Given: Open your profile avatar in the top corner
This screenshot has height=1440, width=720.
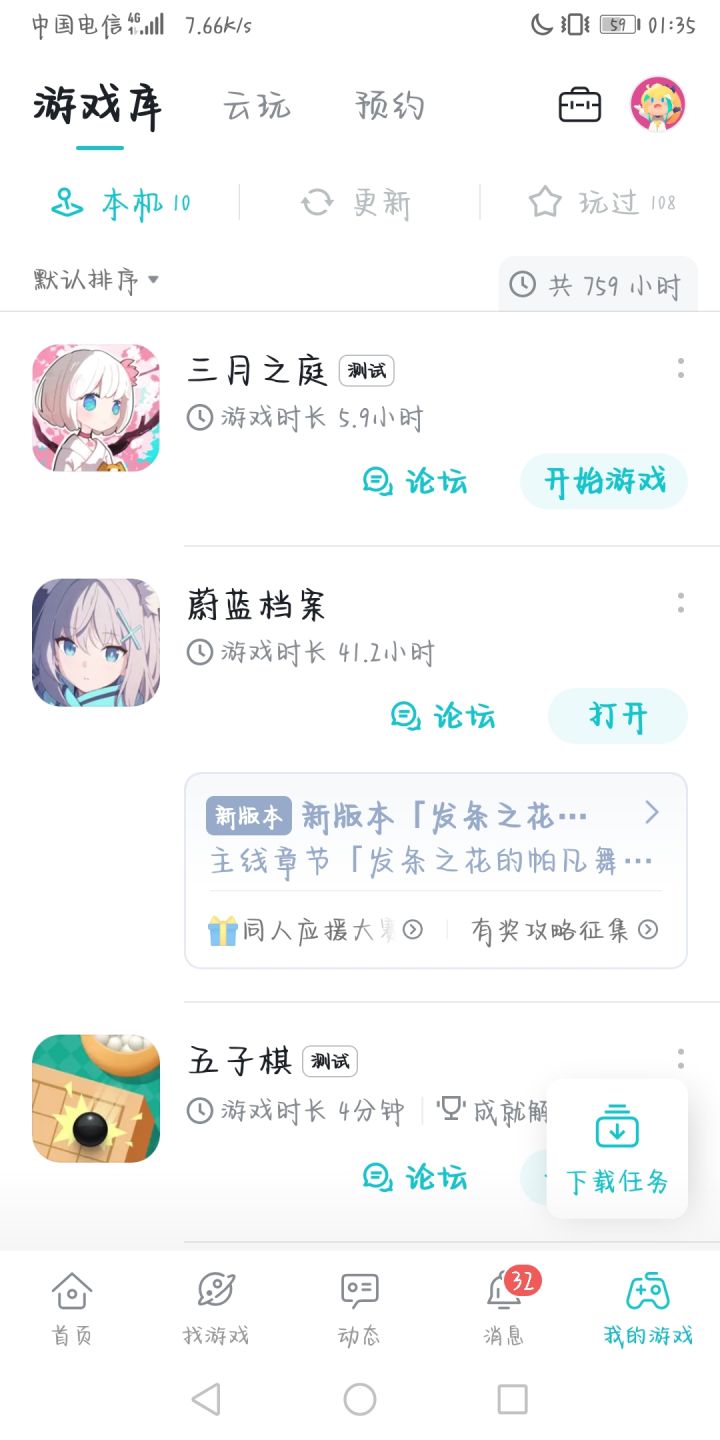Looking at the screenshot, I should tap(658, 104).
